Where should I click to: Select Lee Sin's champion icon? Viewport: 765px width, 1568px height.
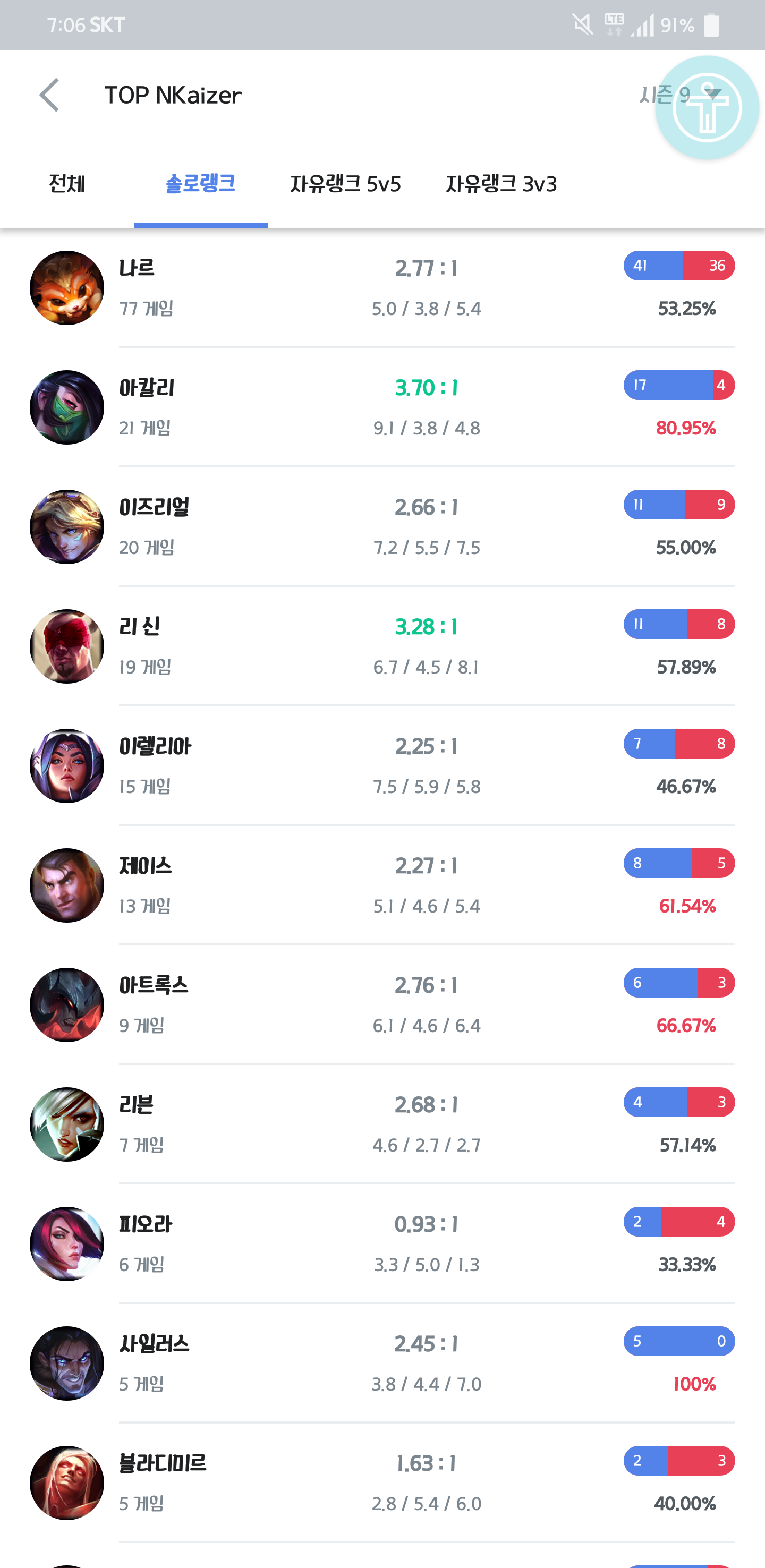67,646
